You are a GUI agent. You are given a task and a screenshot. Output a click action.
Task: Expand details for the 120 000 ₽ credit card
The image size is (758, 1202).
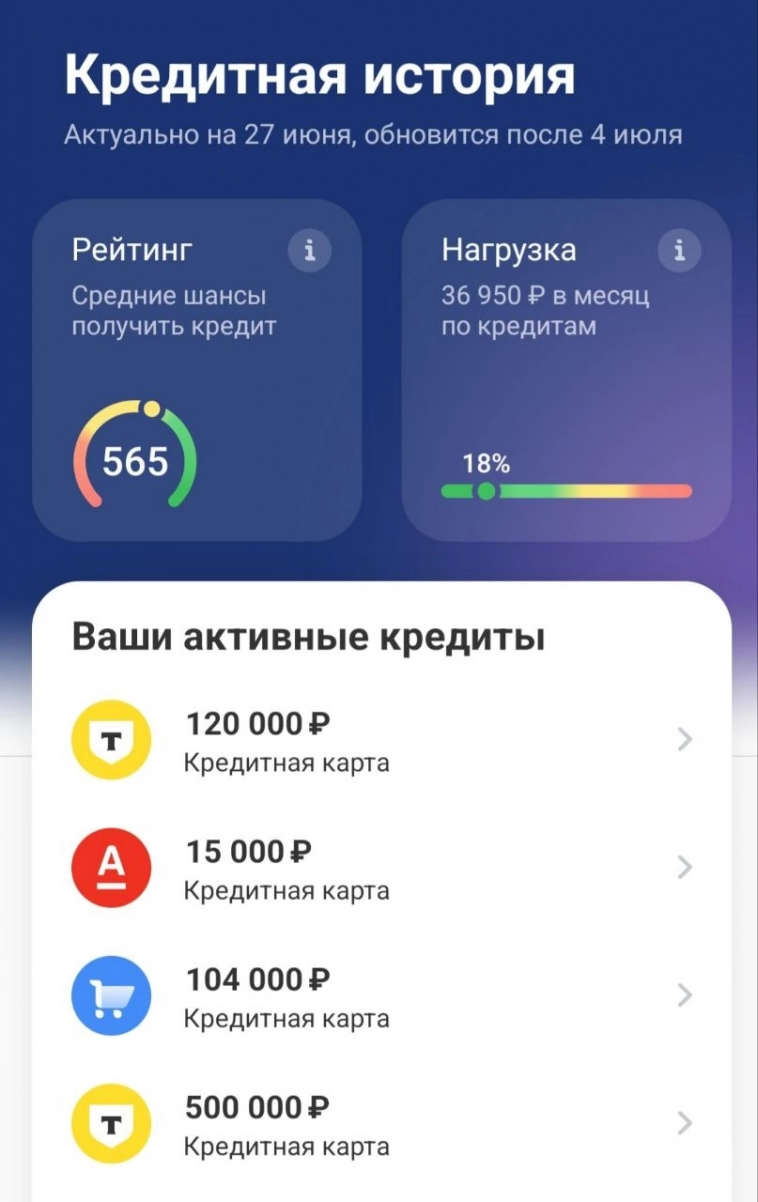tap(683, 739)
